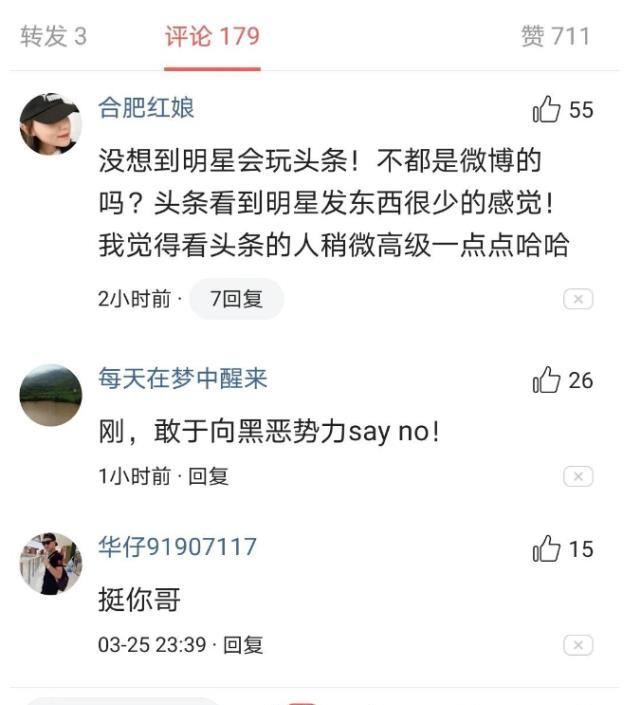Switch to the 转发 3 tab

54,37
